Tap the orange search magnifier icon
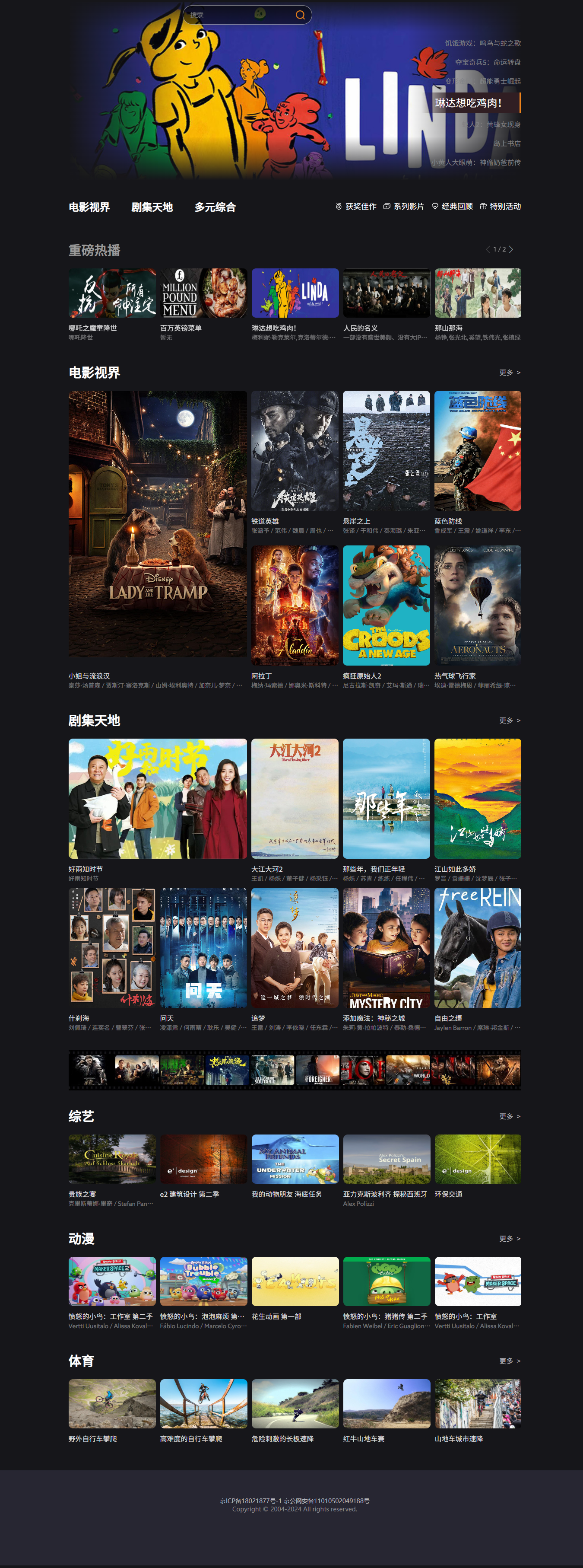 300,15
